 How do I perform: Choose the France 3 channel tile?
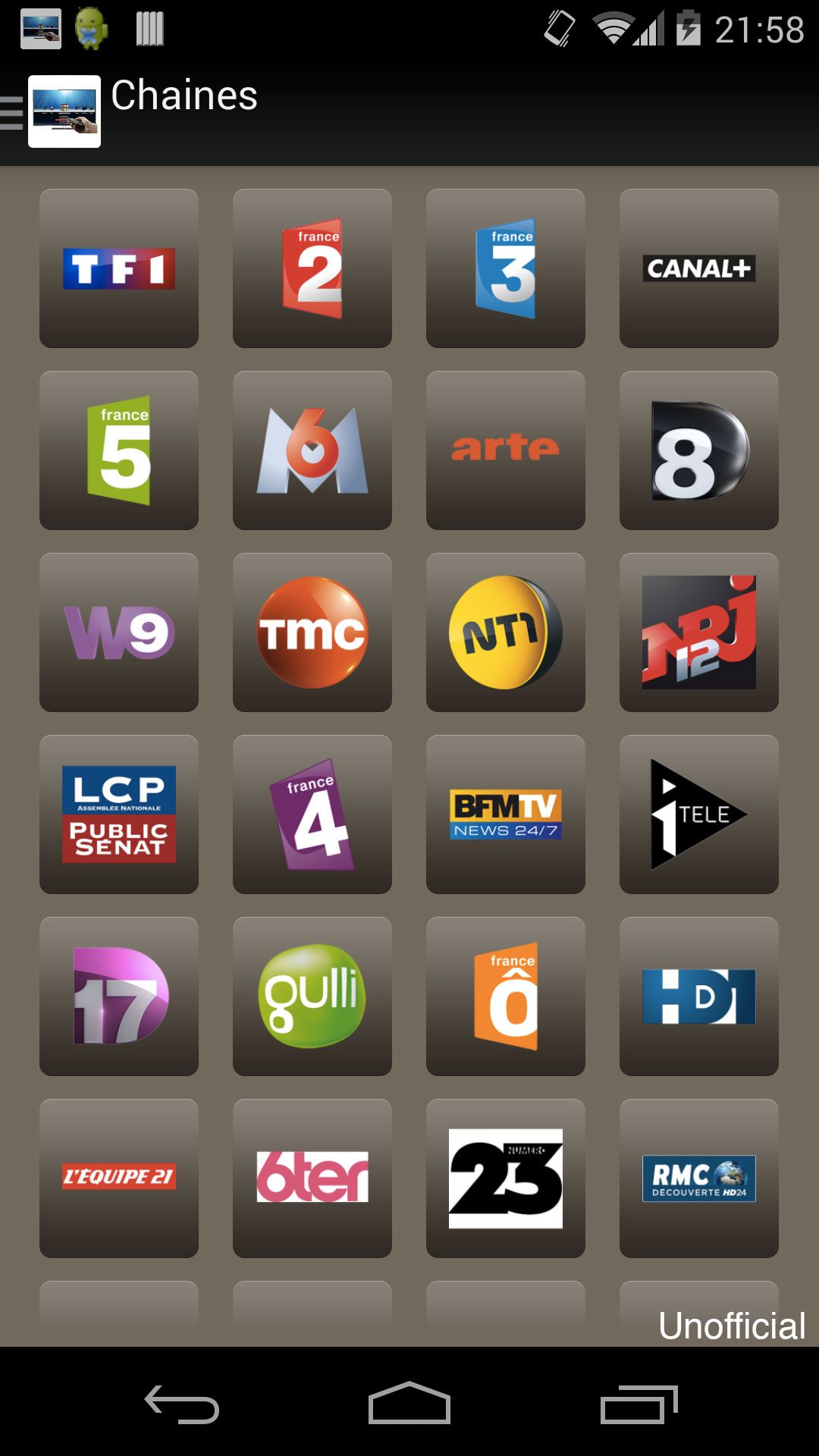[x=506, y=268]
